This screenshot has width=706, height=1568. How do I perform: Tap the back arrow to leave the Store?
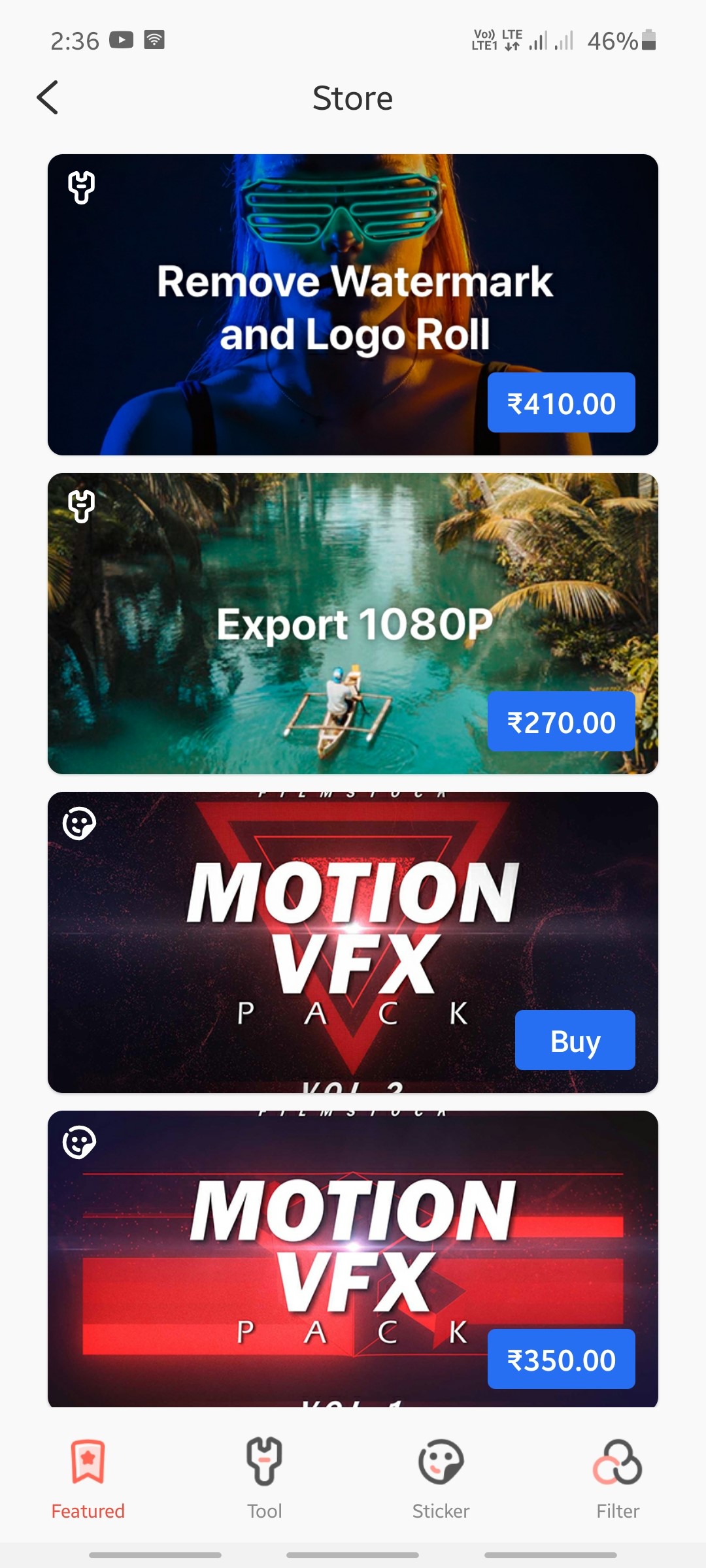pos(47,97)
